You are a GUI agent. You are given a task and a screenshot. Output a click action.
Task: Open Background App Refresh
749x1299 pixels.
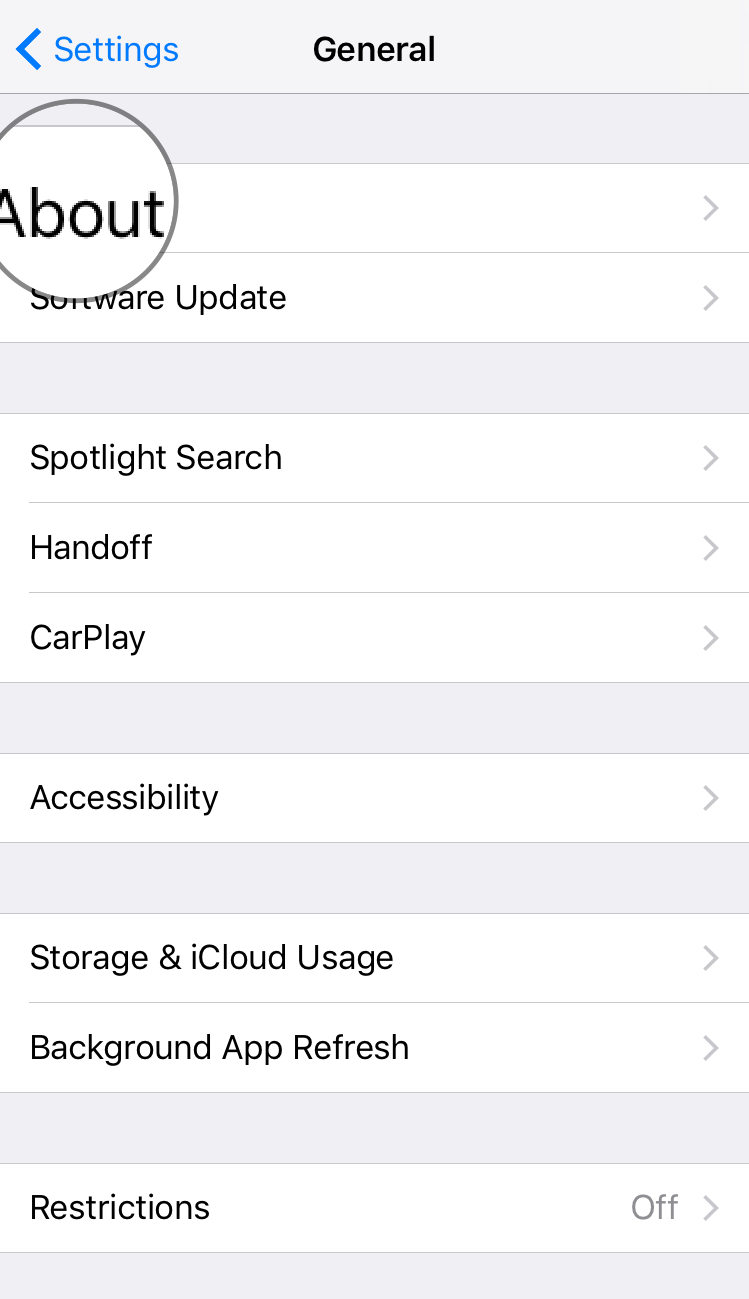[x=374, y=1048]
